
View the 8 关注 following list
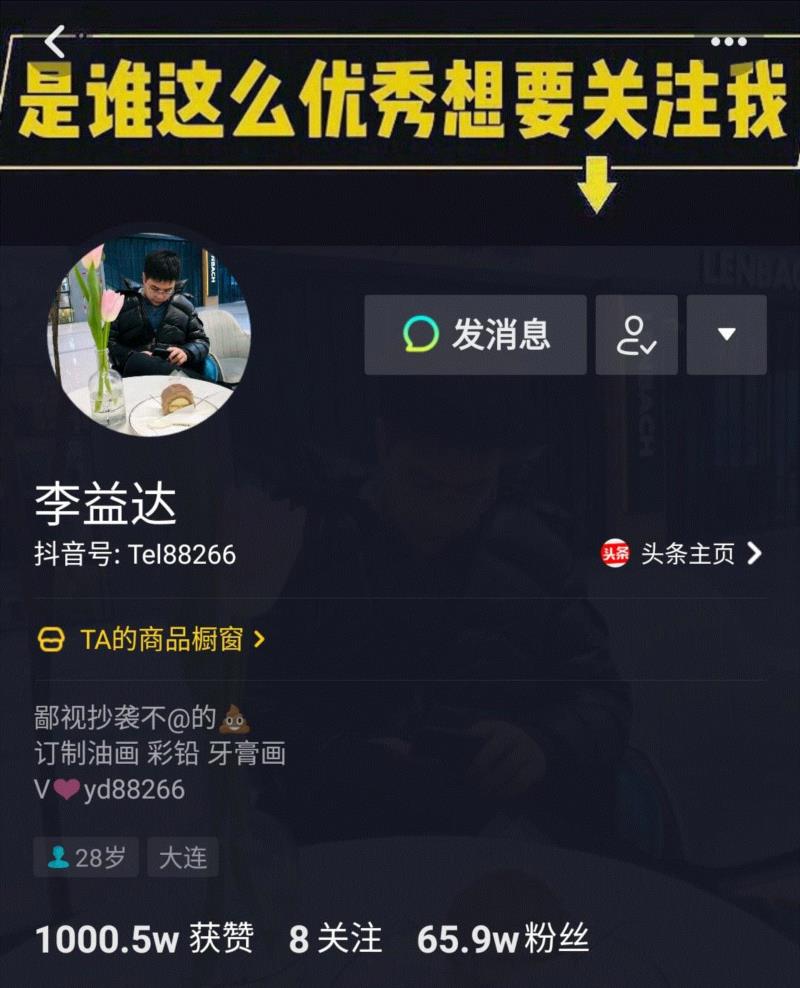pyautogui.click(x=335, y=939)
